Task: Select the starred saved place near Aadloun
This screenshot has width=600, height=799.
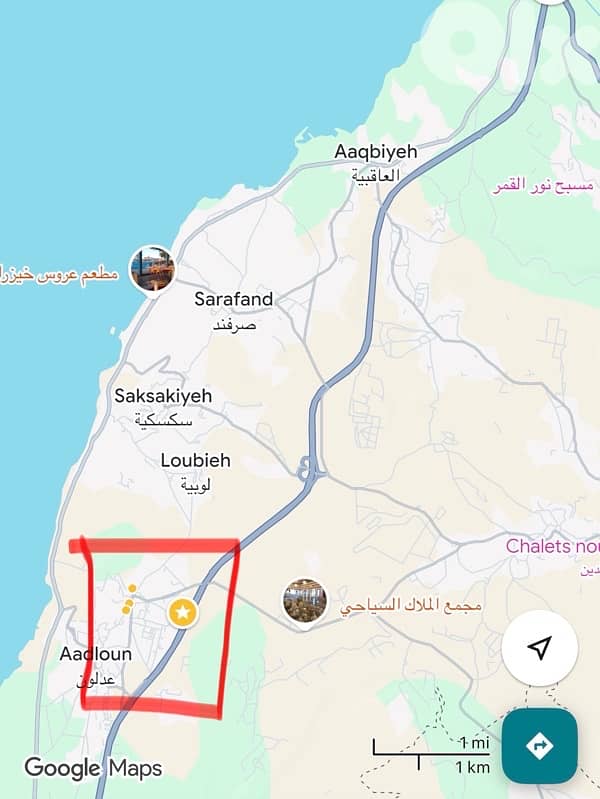Action: [182, 612]
